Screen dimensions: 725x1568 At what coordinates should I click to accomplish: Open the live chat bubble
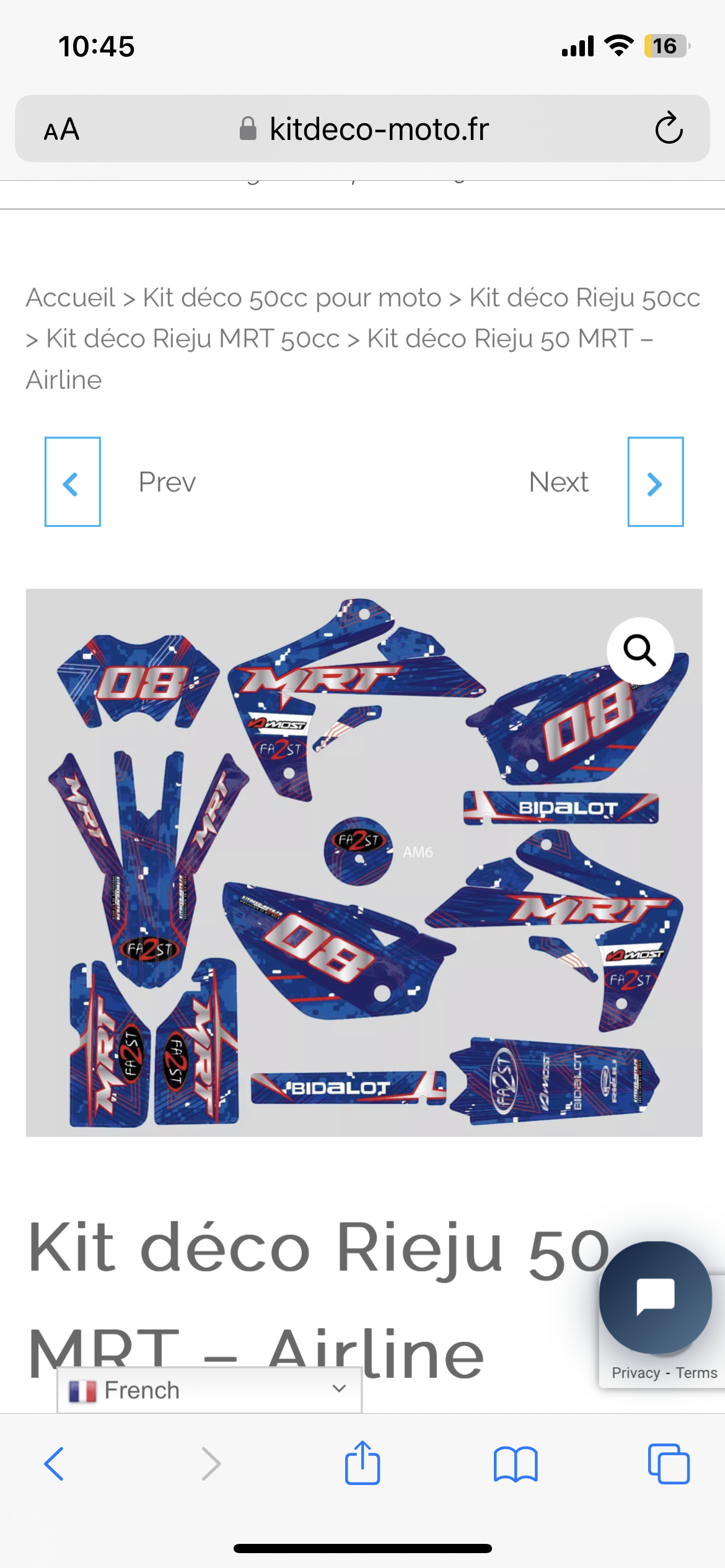coord(655,1297)
